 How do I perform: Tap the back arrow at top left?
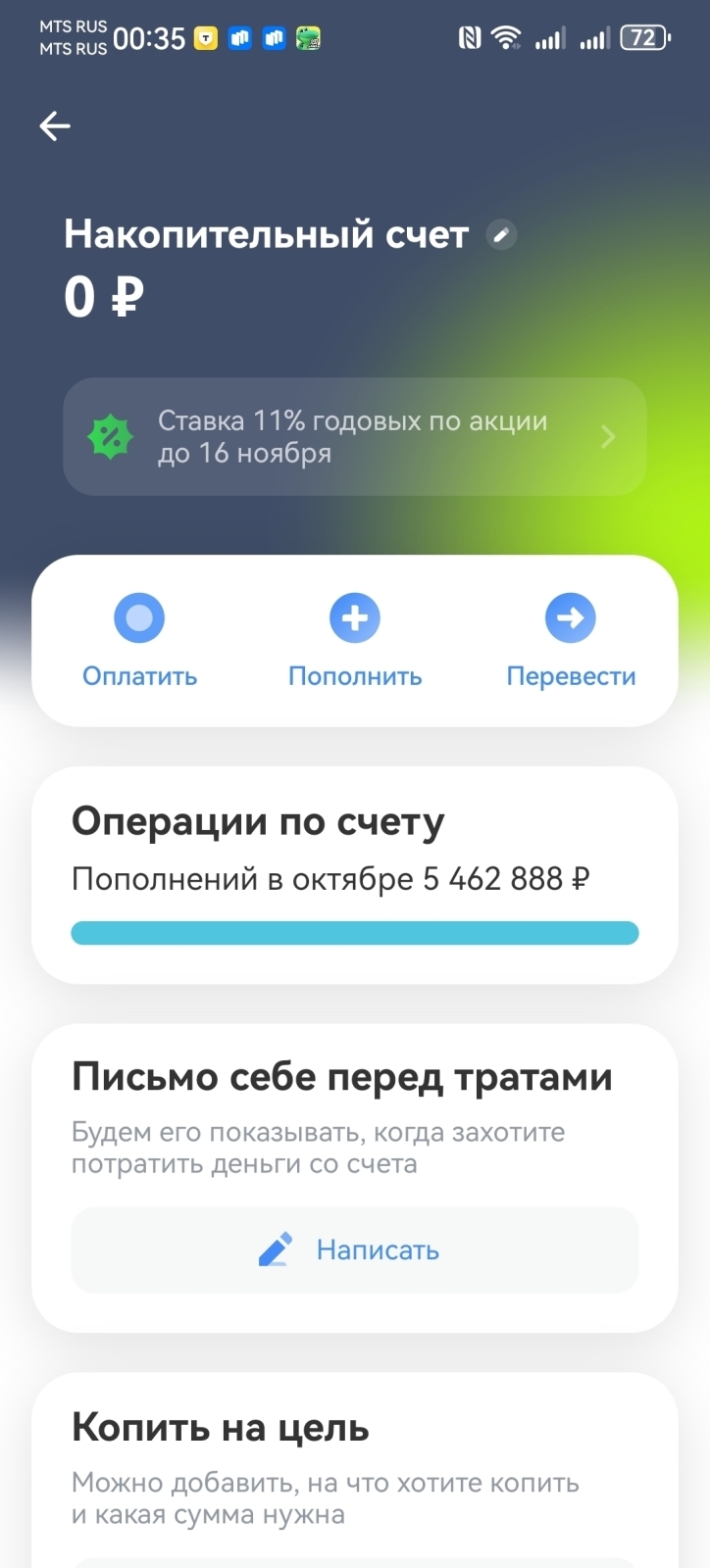pos(54,125)
